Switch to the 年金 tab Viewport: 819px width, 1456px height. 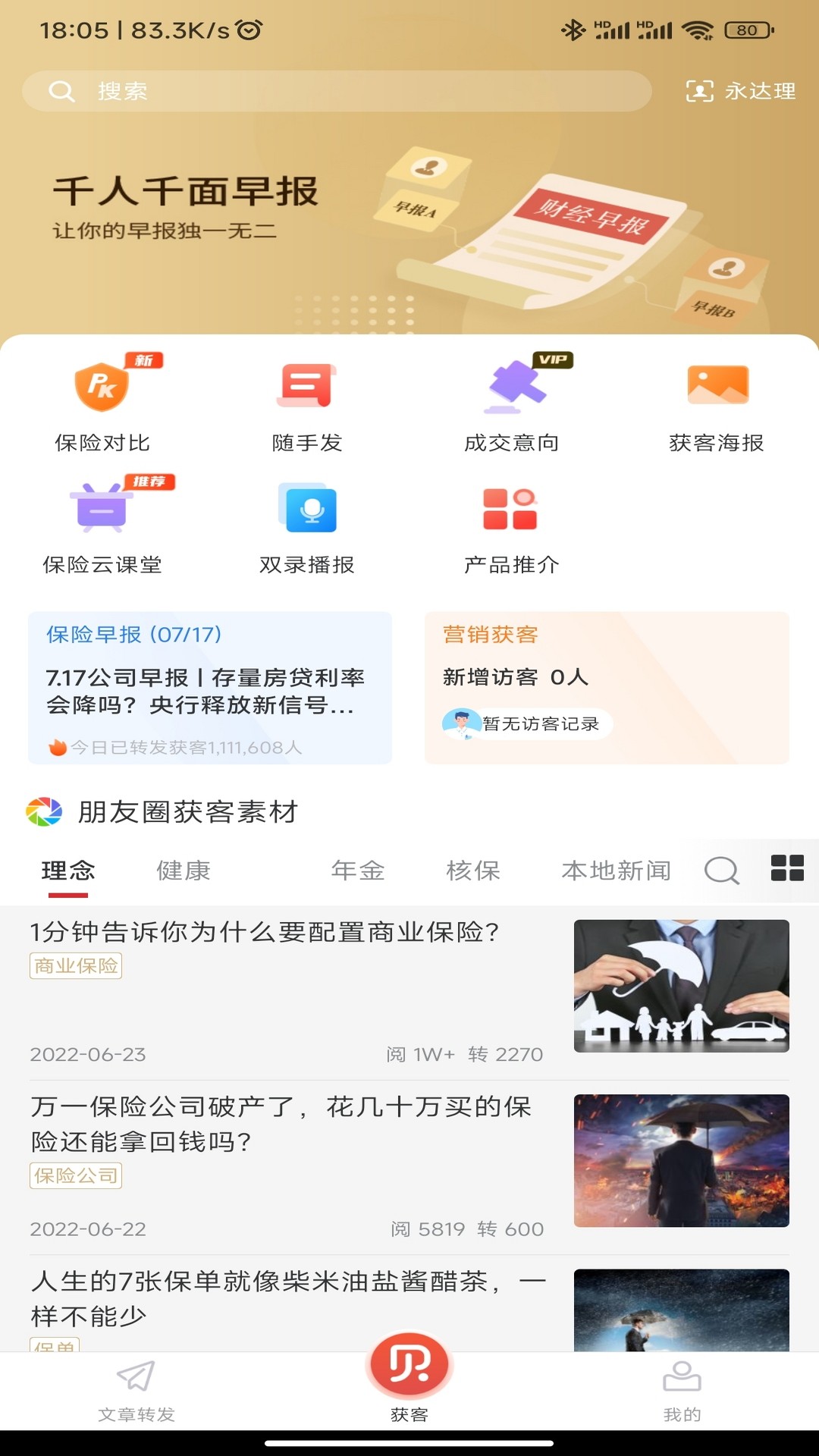(x=358, y=871)
